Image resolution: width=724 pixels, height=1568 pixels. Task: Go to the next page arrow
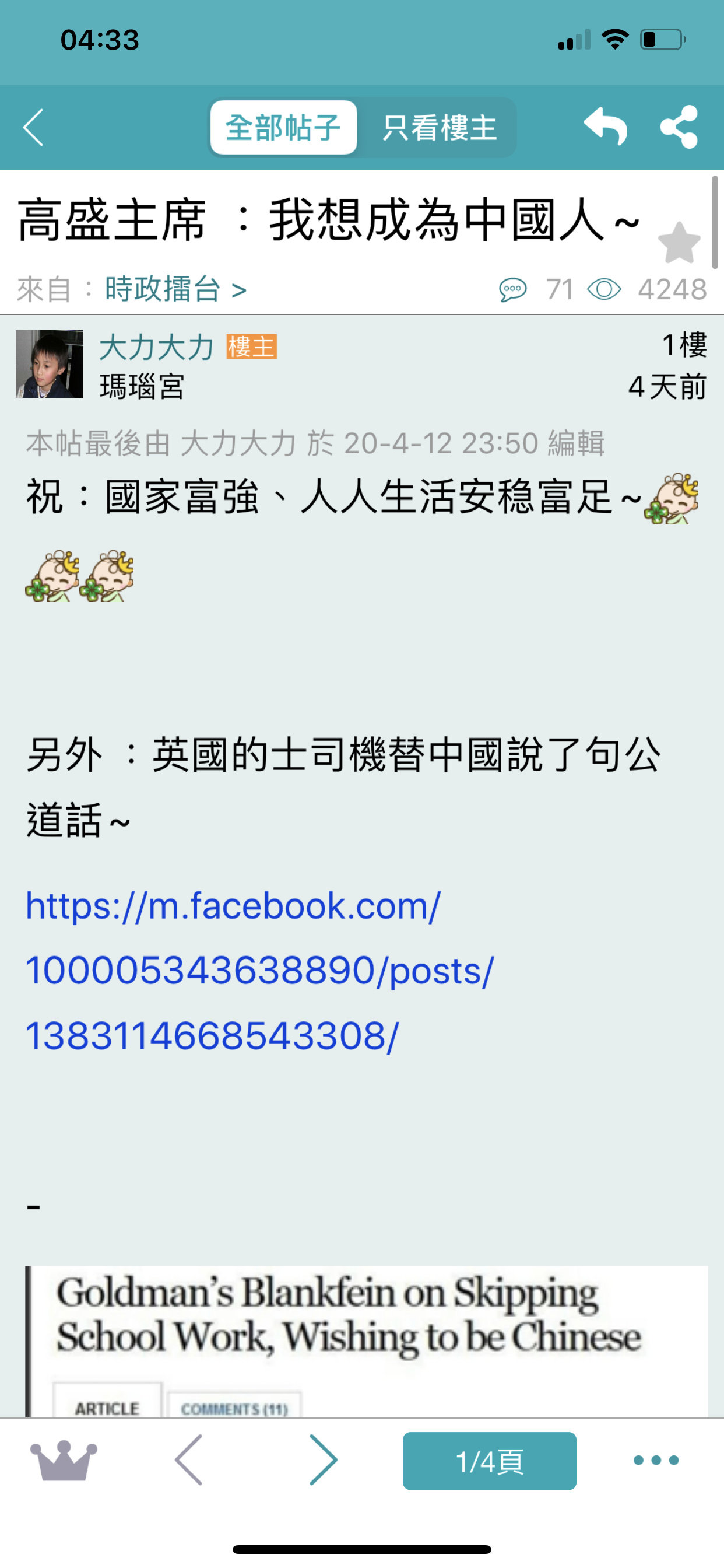tap(323, 1460)
